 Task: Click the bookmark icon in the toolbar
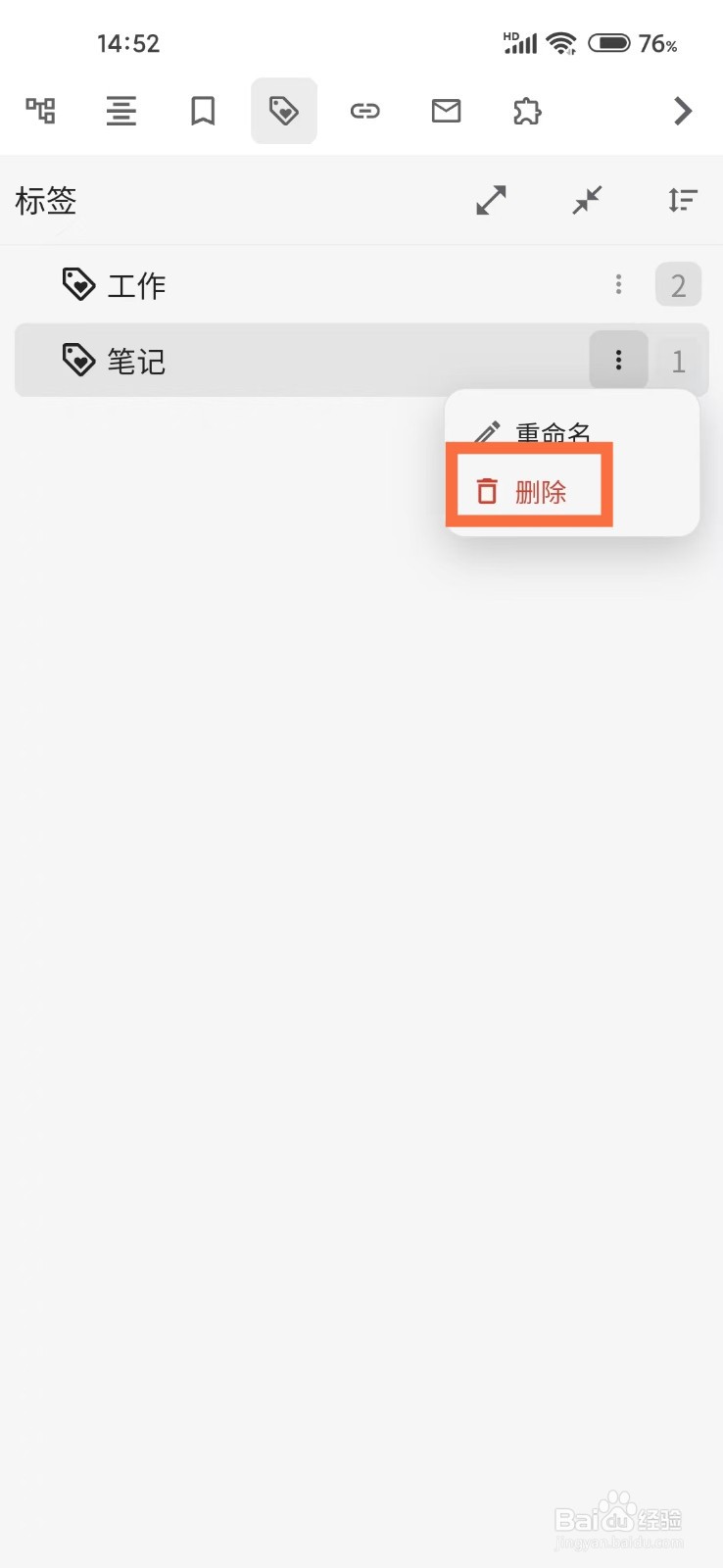(202, 111)
